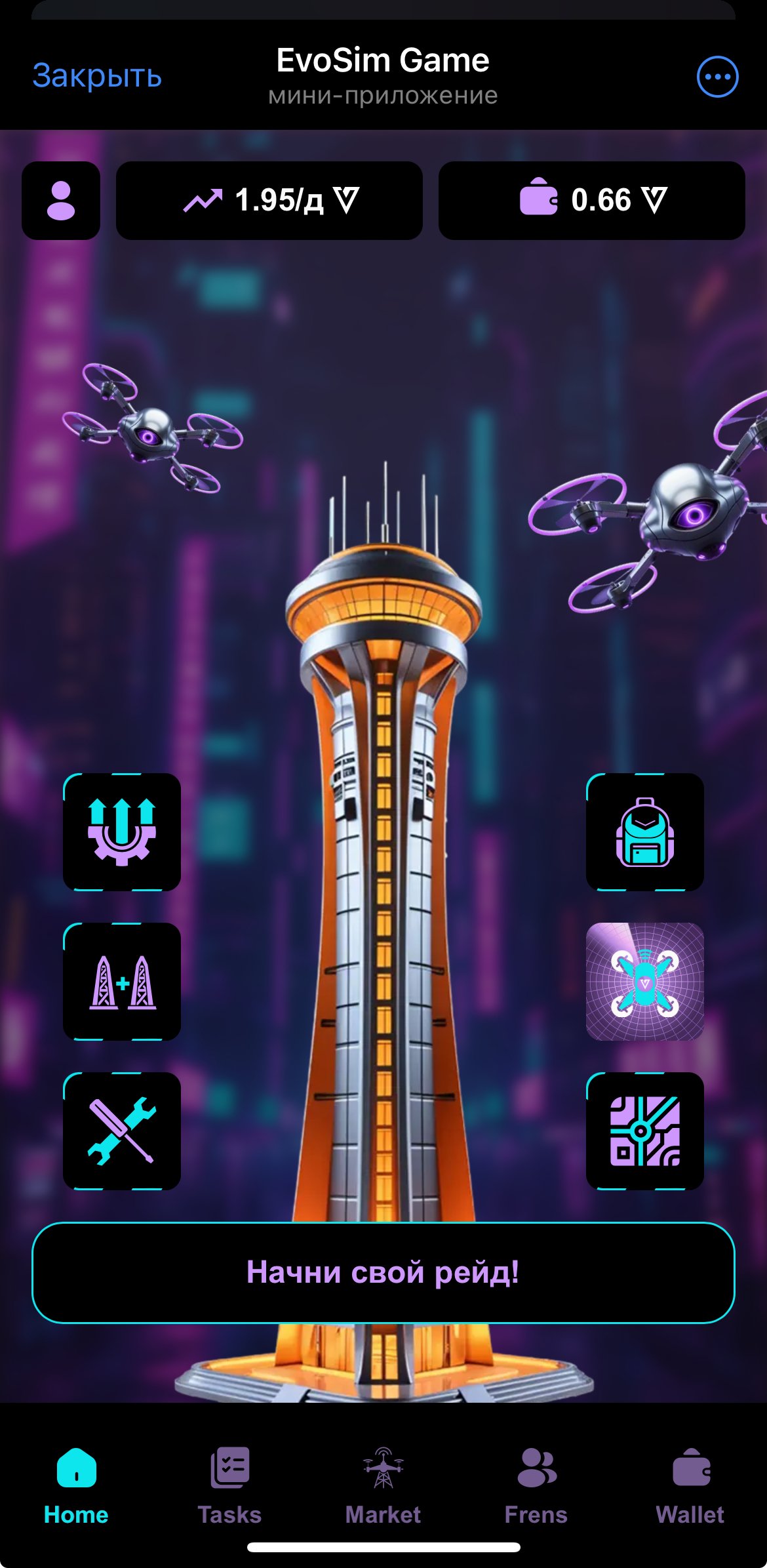
Task: Open the circuit board map icon
Action: [x=644, y=1131]
